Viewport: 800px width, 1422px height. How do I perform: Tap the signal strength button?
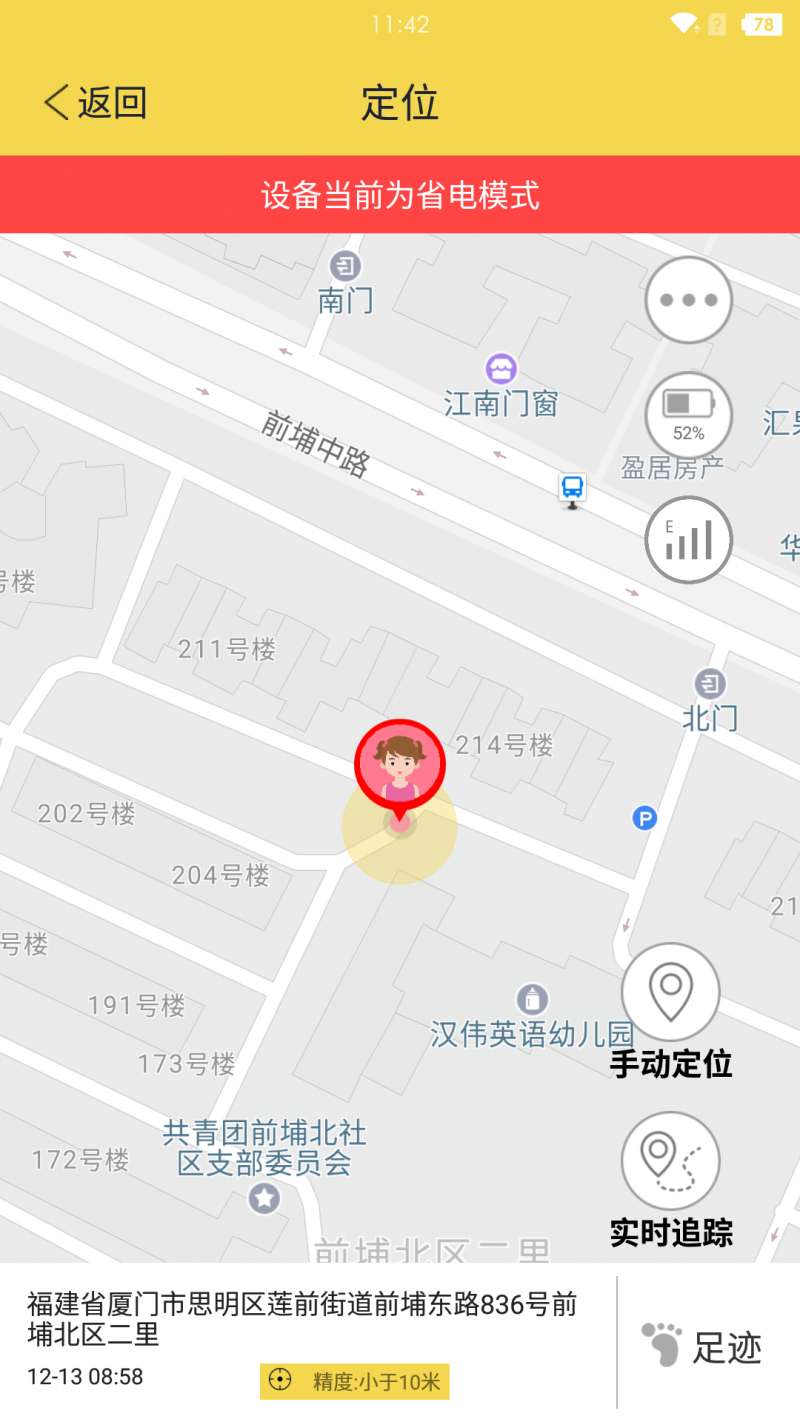(688, 540)
